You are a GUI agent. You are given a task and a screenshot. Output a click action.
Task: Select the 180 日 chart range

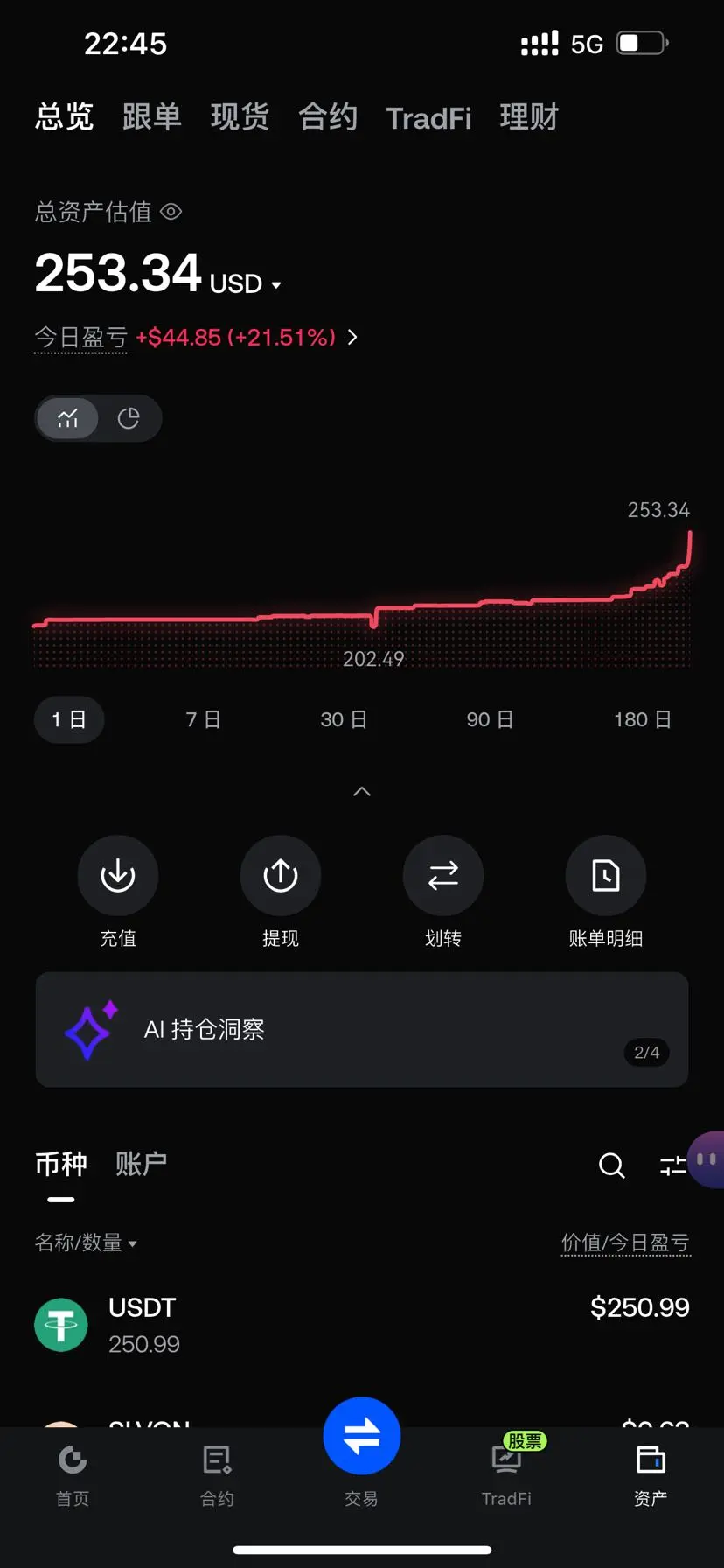643,719
